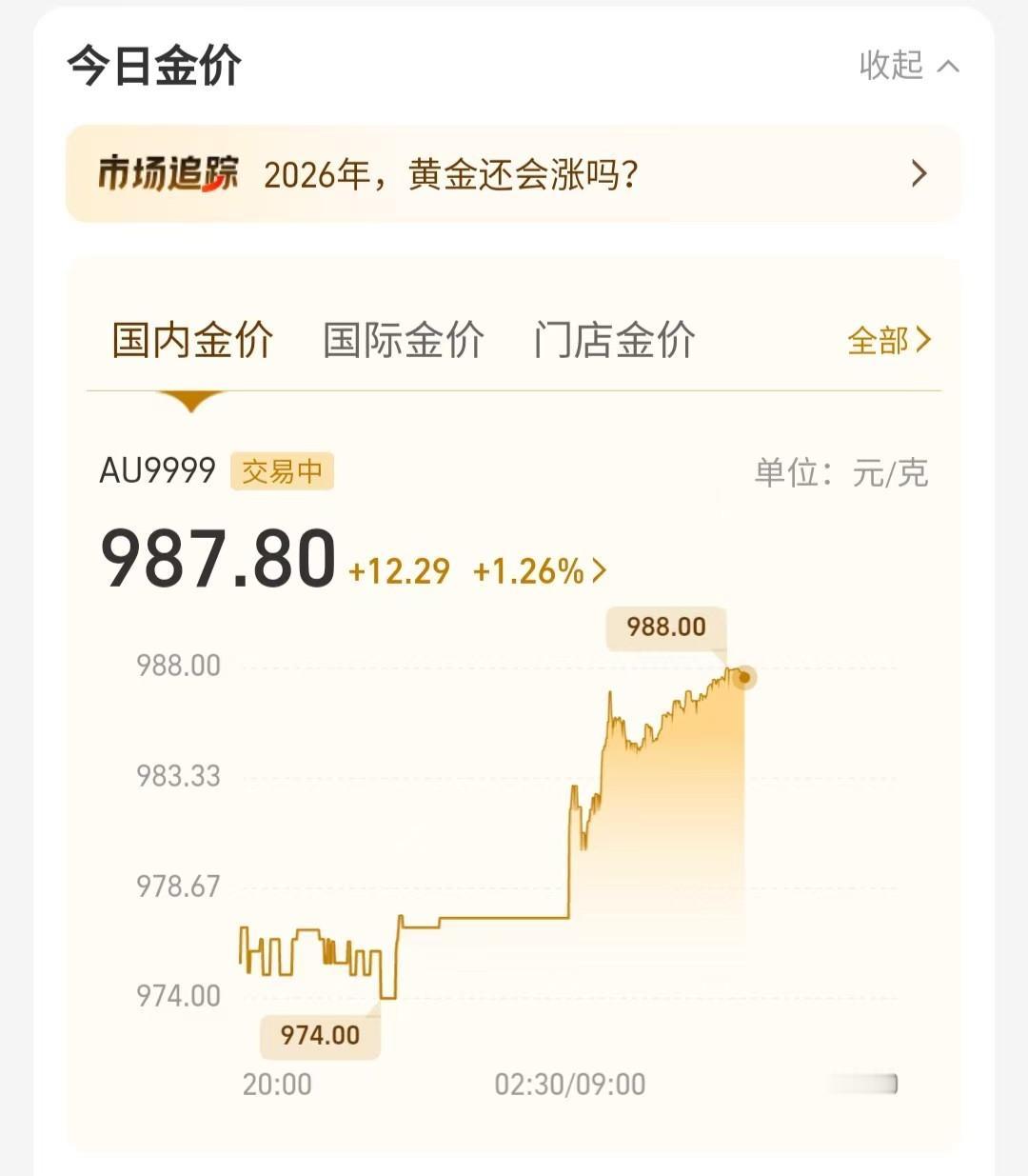Viewport: 1028px width, 1176px height.
Task: Select the 国内金价 tab
Action: coord(192,340)
